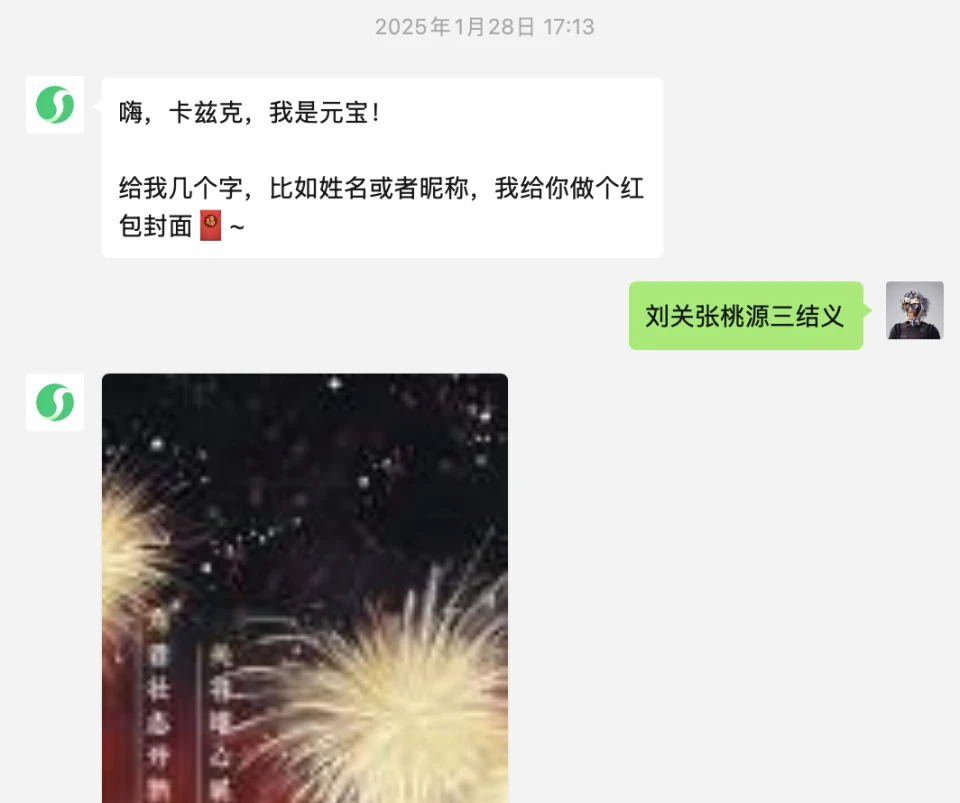
Task: Open my own profile avatar
Action: (914, 311)
